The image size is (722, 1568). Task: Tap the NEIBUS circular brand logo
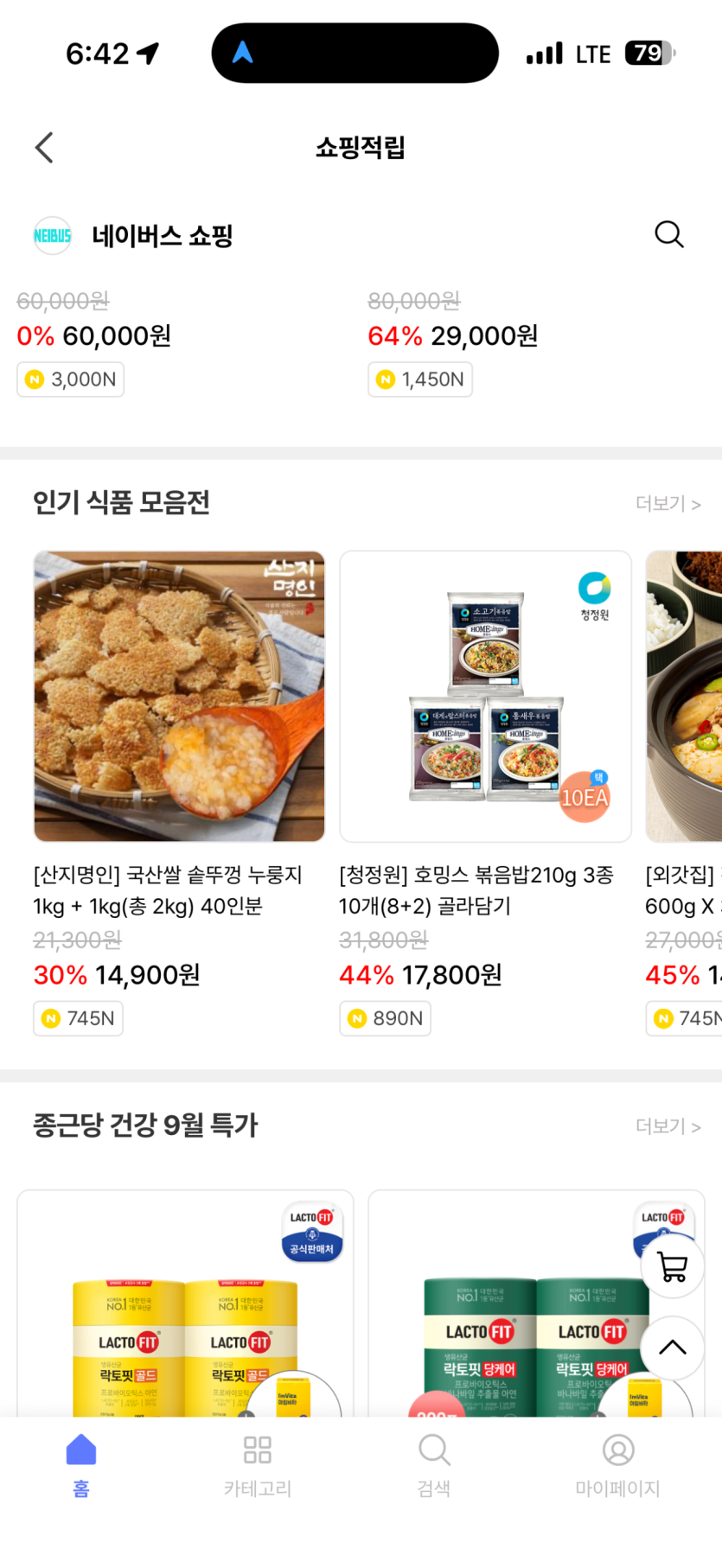click(x=52, y=235)
